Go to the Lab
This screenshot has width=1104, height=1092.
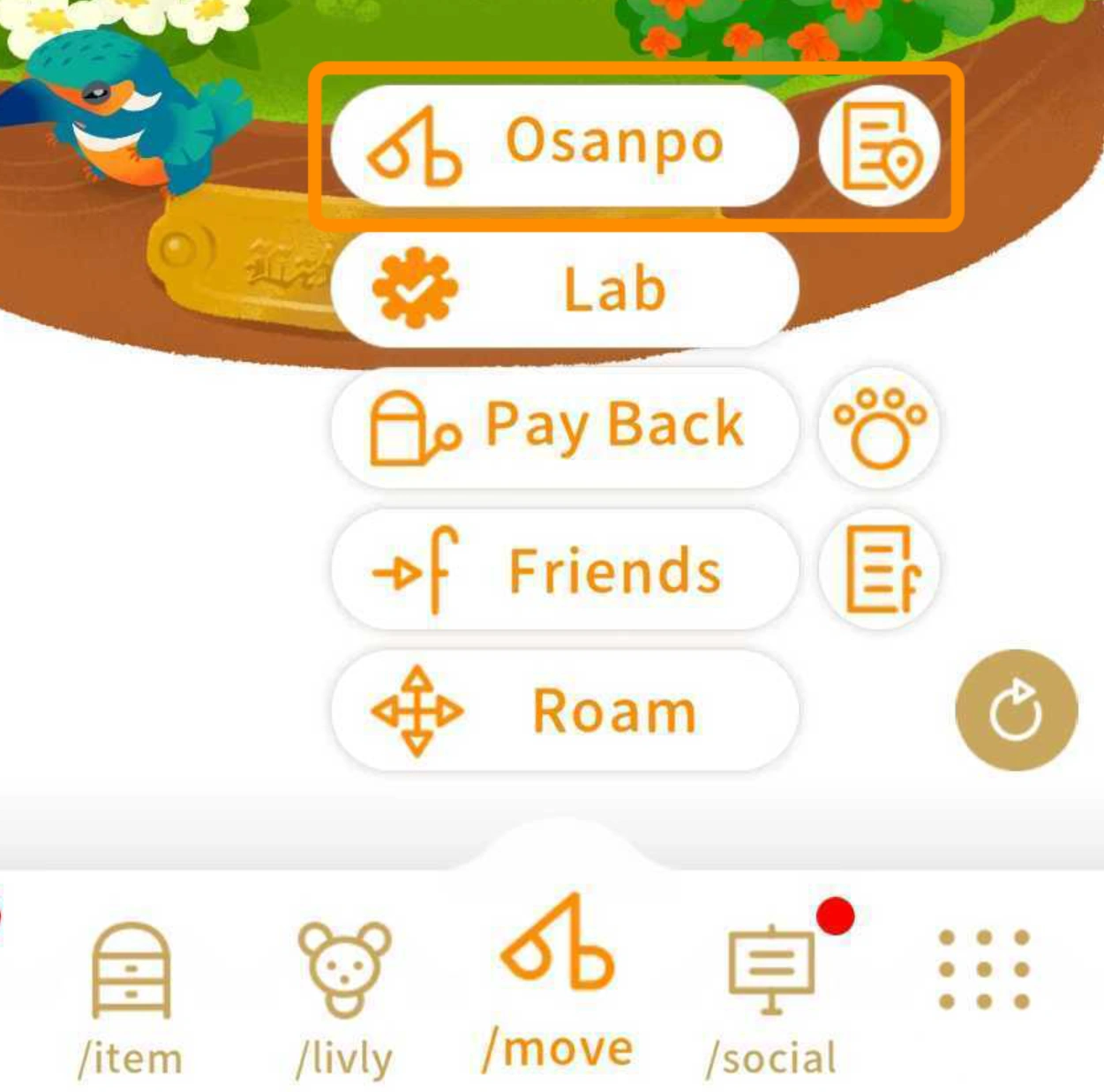pos(564,289)
